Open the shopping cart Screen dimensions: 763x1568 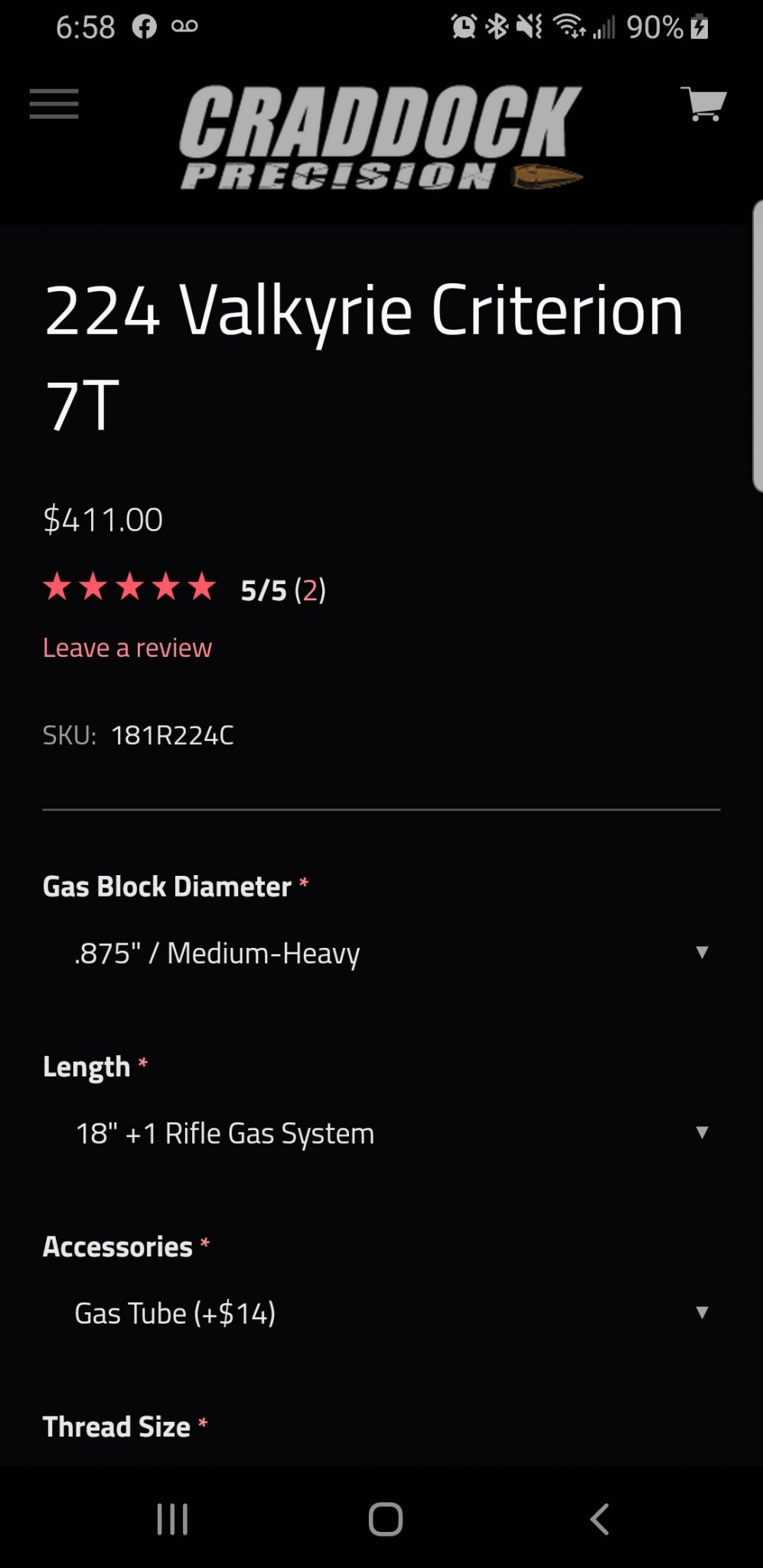click(703, 104)
